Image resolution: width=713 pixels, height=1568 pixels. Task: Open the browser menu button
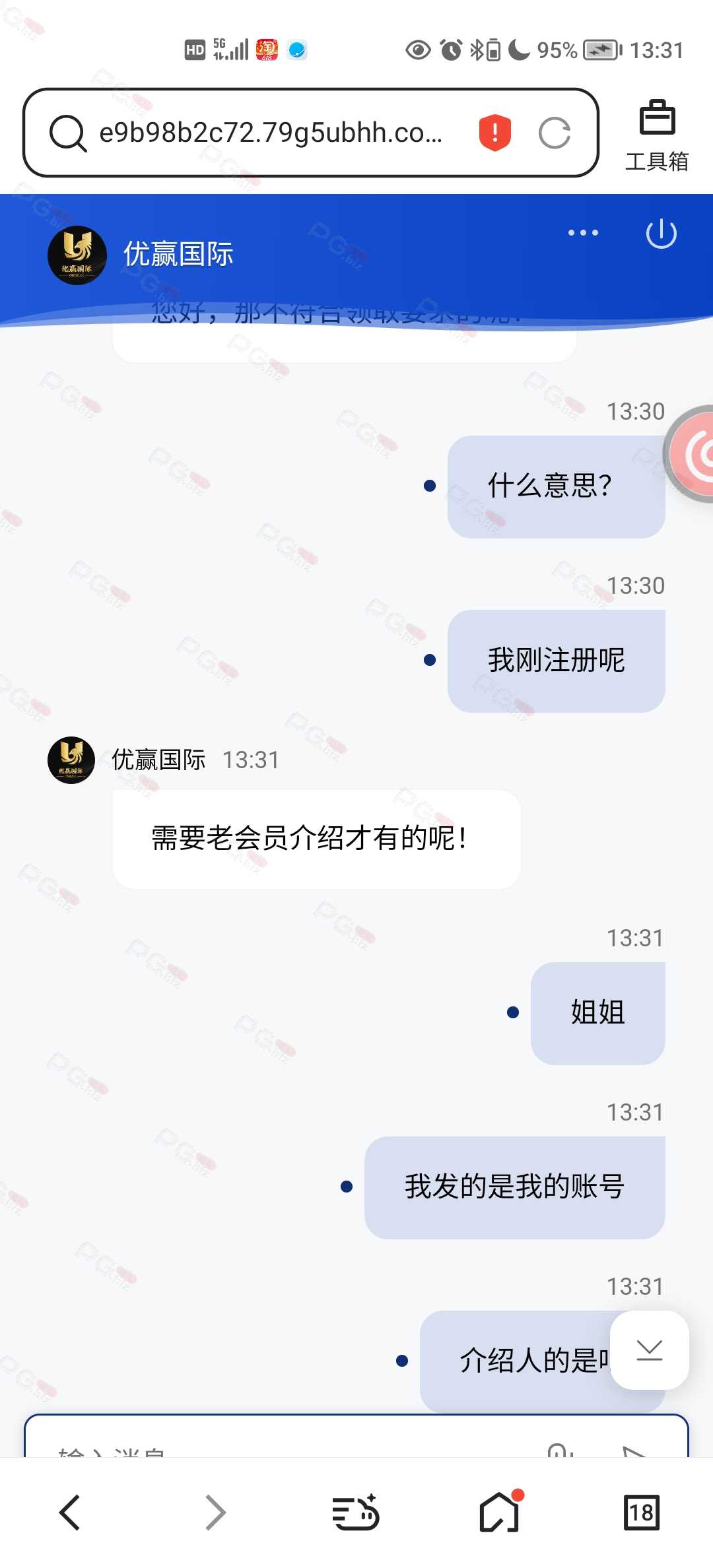pyautogui.click(x=355, y=1512)
